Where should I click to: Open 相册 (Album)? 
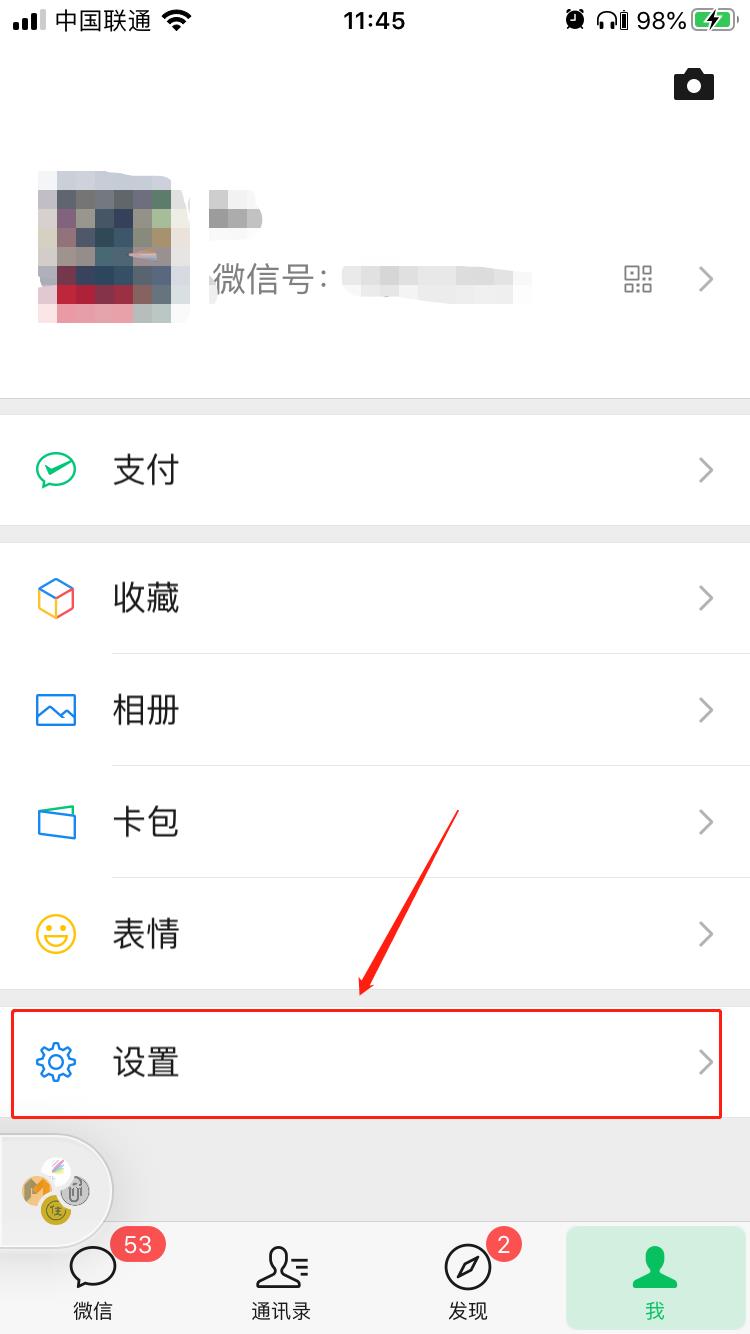point(375,710)
